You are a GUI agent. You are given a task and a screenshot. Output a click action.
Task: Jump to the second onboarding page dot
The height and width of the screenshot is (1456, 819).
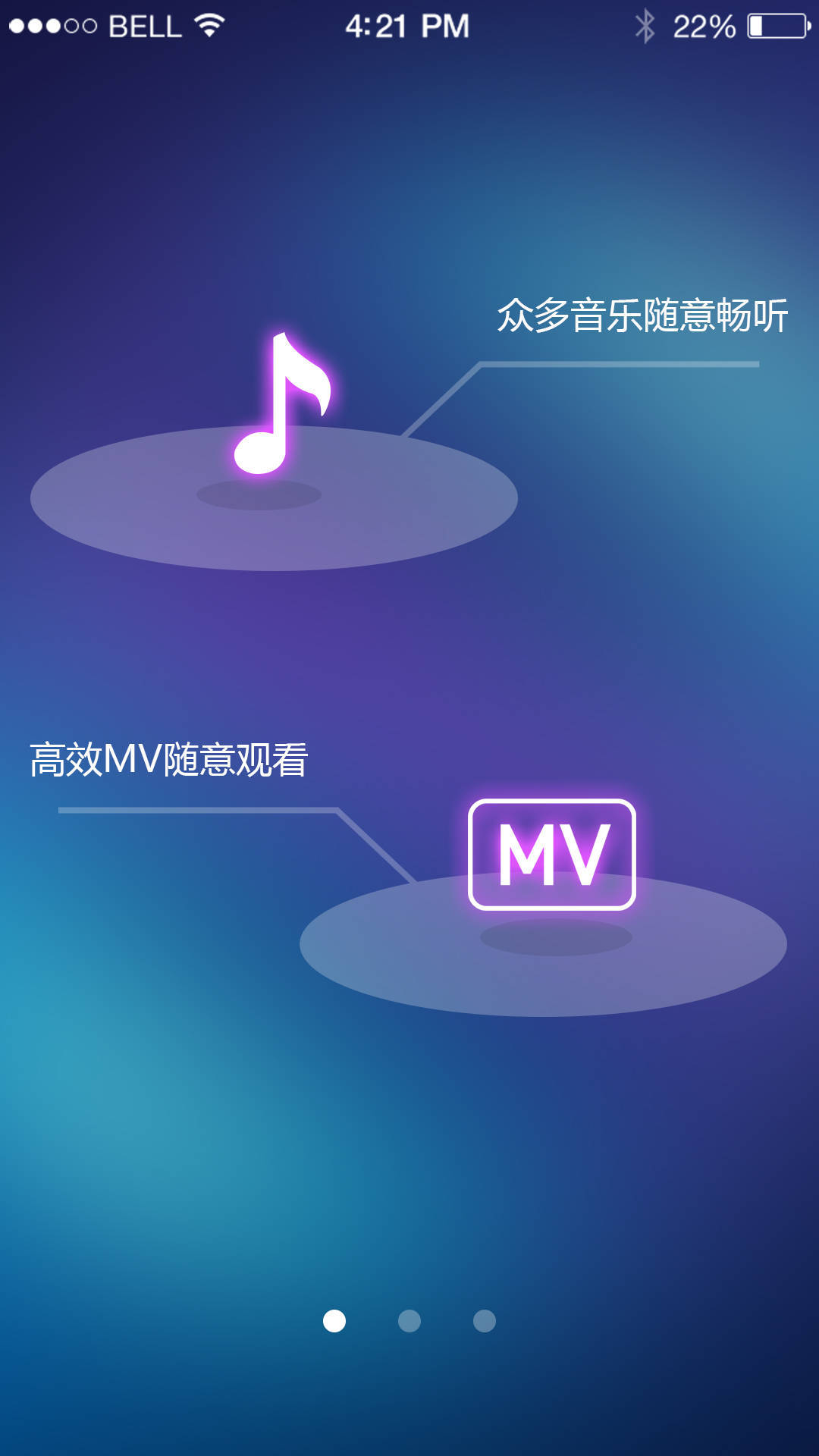coord(409,1321)
